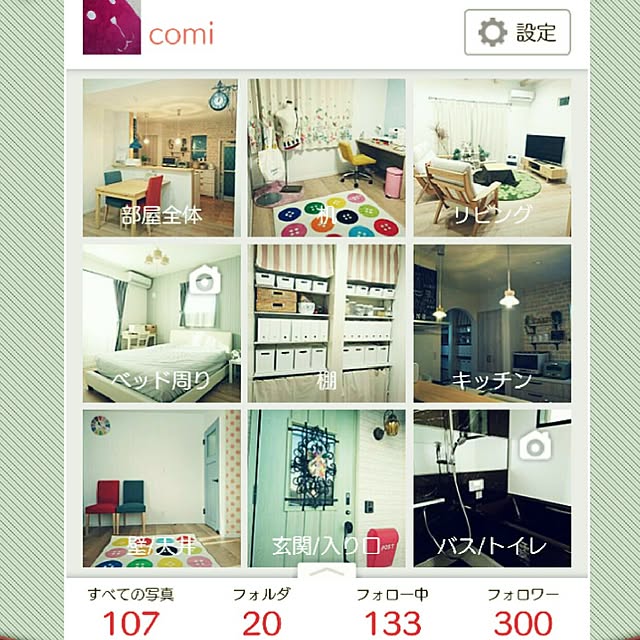Open the 部屋全体 room photo tile
The height and width of the screenshot is (640, 640).
point(160,158)
